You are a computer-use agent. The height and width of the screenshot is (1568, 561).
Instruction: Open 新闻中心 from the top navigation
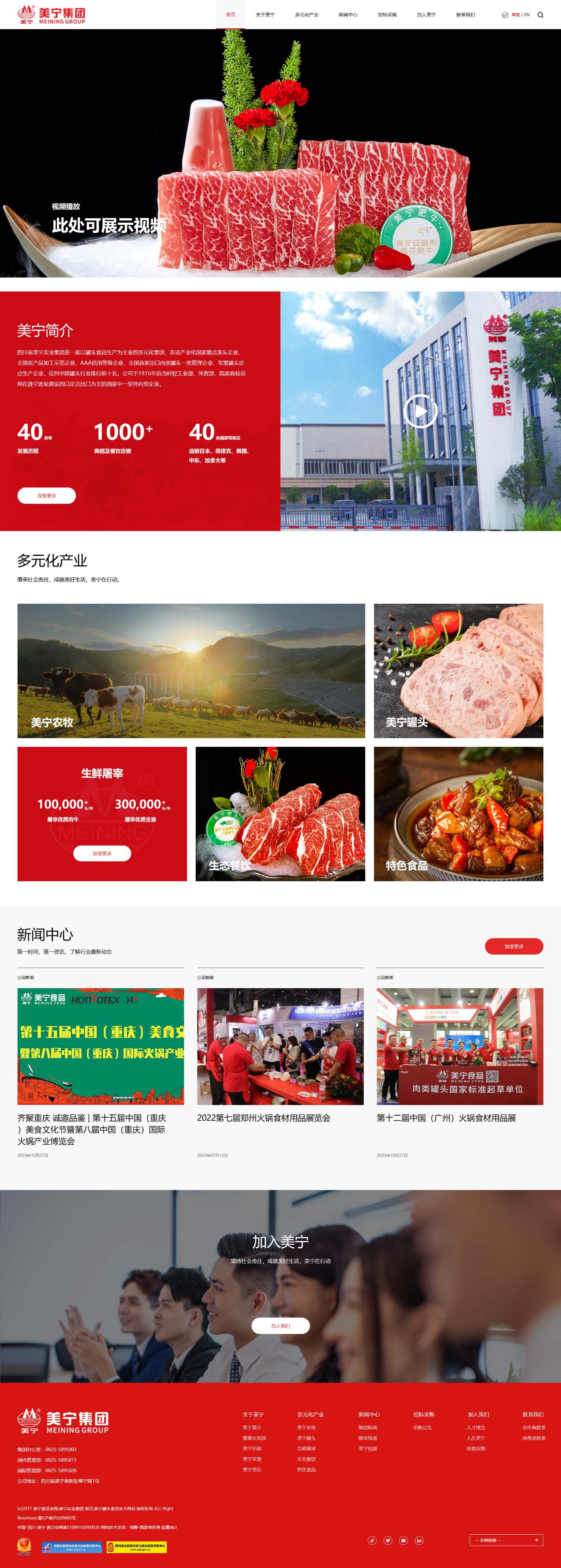pos(348,15)
